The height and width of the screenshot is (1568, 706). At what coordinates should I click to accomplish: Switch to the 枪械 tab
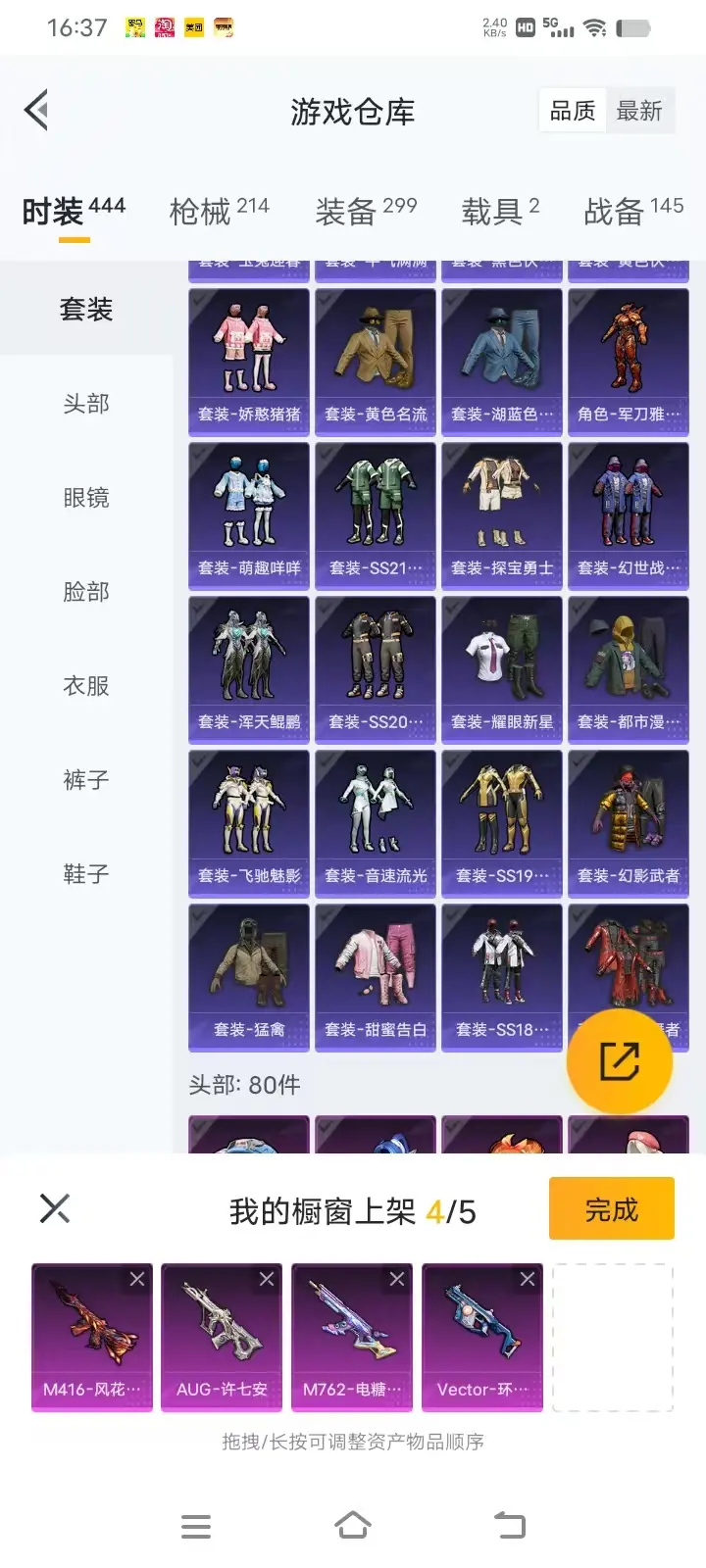219,210
